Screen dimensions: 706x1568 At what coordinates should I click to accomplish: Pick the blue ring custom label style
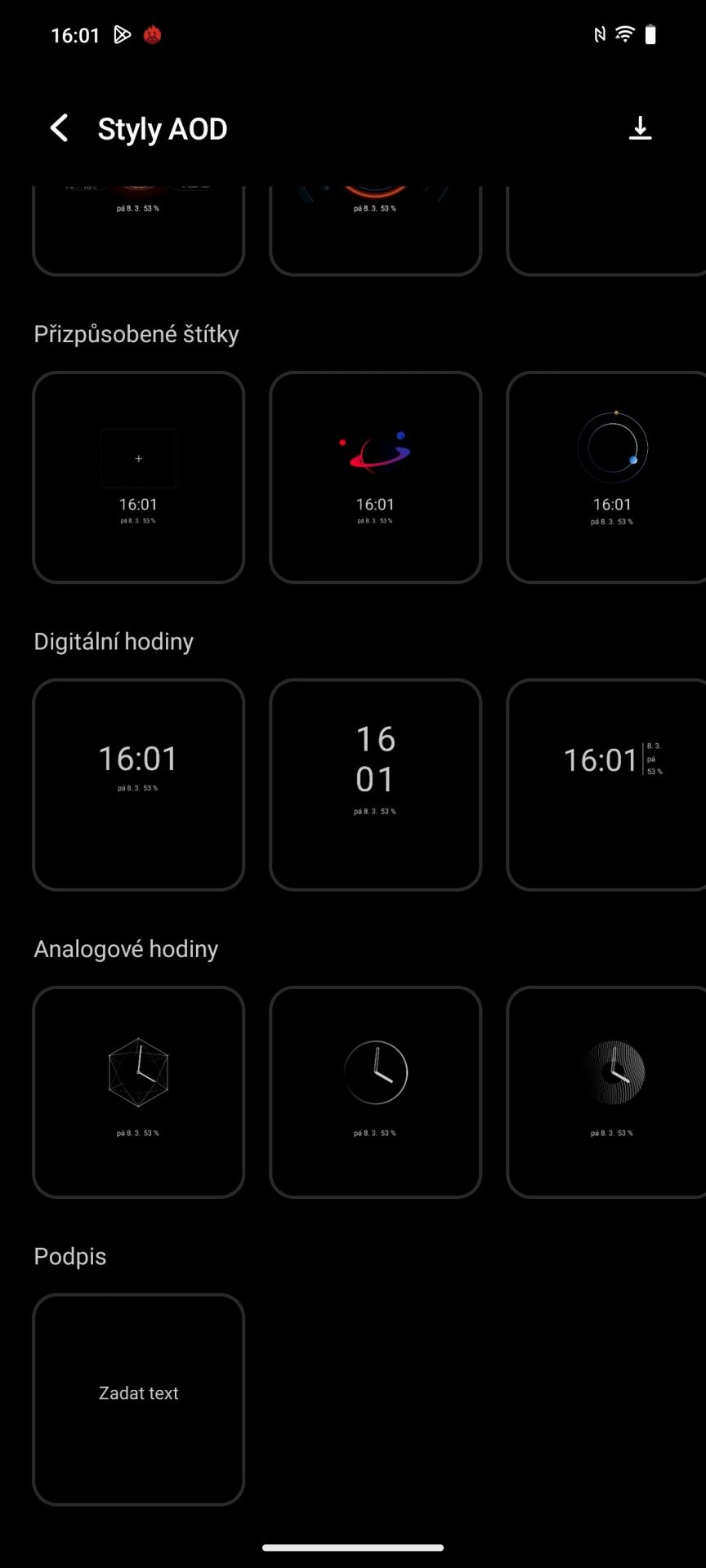pyautogui.click(x=606, y=478)
